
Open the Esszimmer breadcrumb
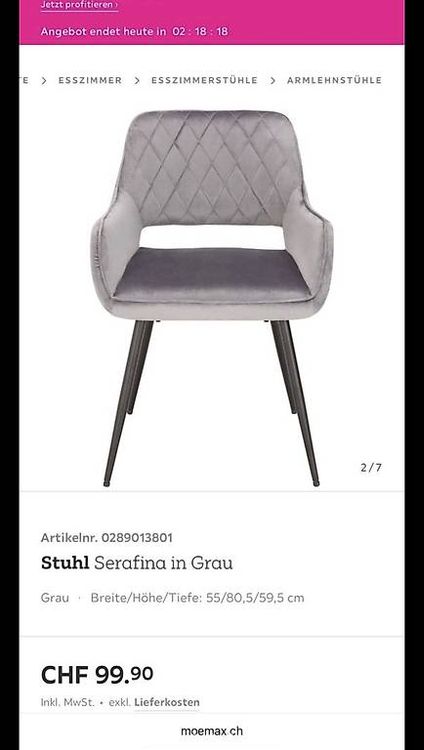click(x=90, y=80)
